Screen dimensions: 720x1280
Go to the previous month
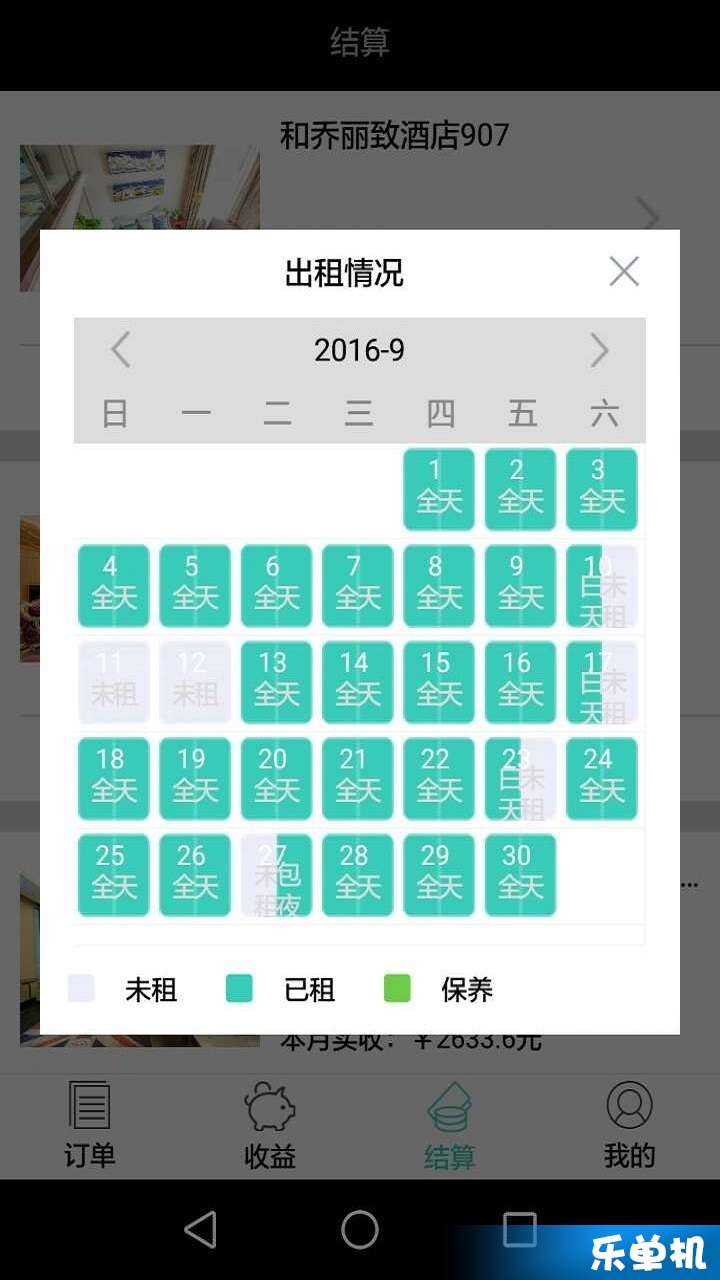(121, 350)
